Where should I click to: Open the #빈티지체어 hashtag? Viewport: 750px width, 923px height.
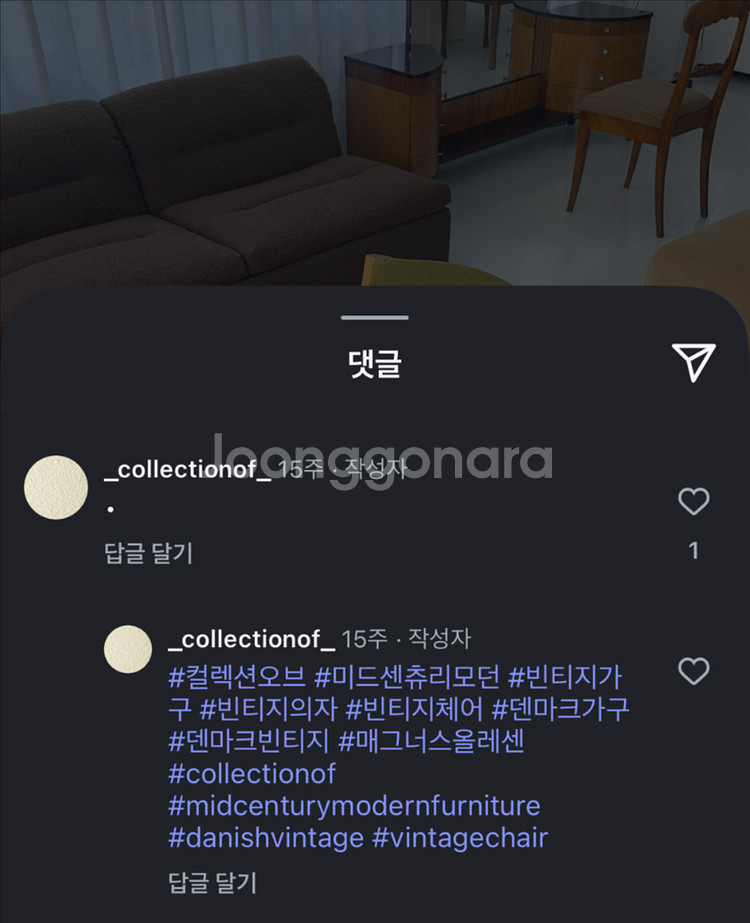coord(415,709)
